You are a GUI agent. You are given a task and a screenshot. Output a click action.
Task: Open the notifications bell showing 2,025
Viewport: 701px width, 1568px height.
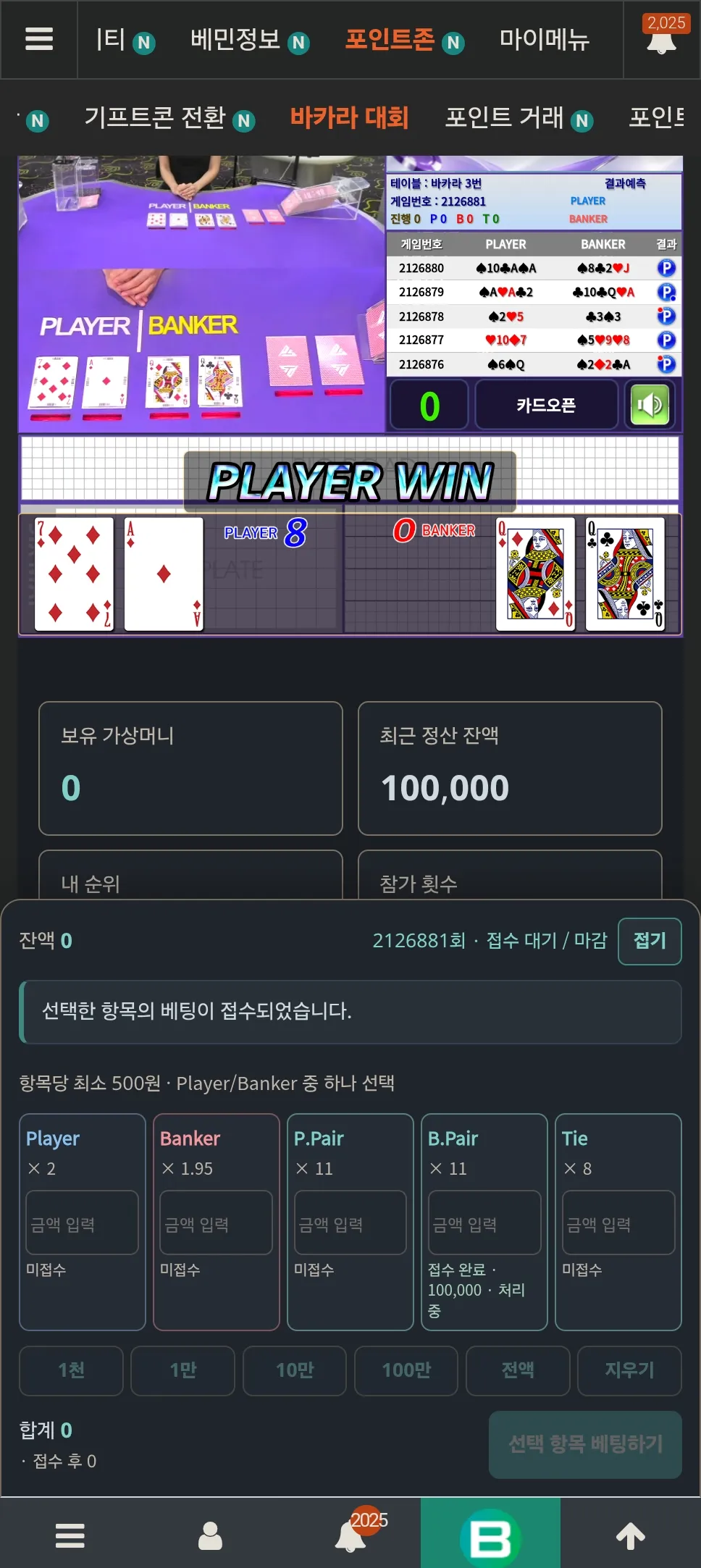coord(662,38)
